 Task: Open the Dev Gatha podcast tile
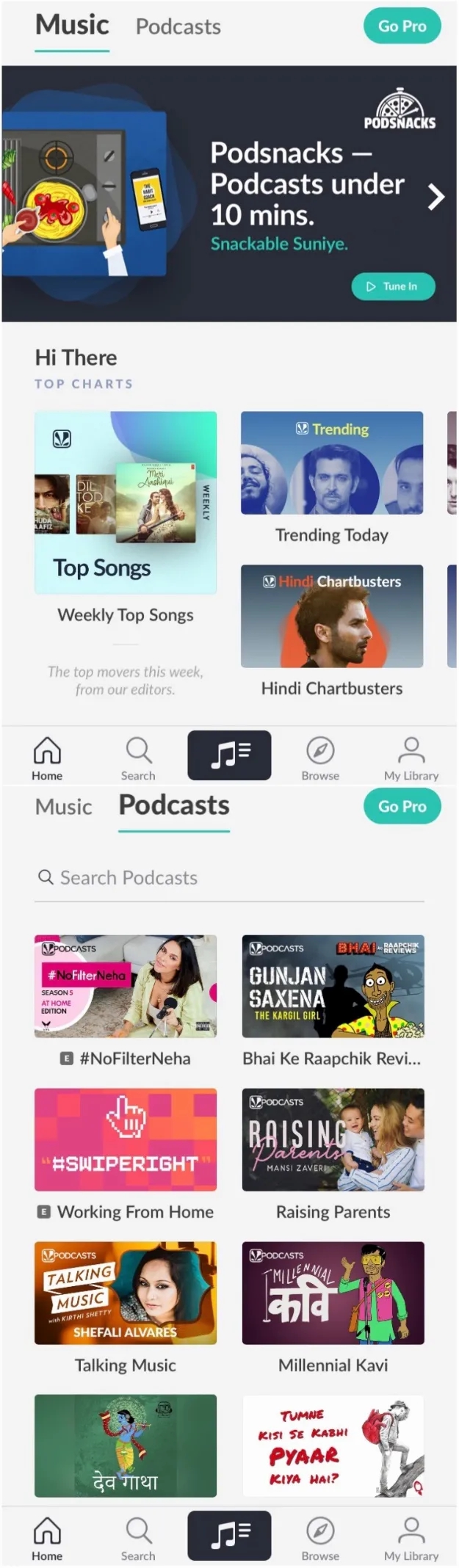pyautogui.click(x=126, y=1445)
